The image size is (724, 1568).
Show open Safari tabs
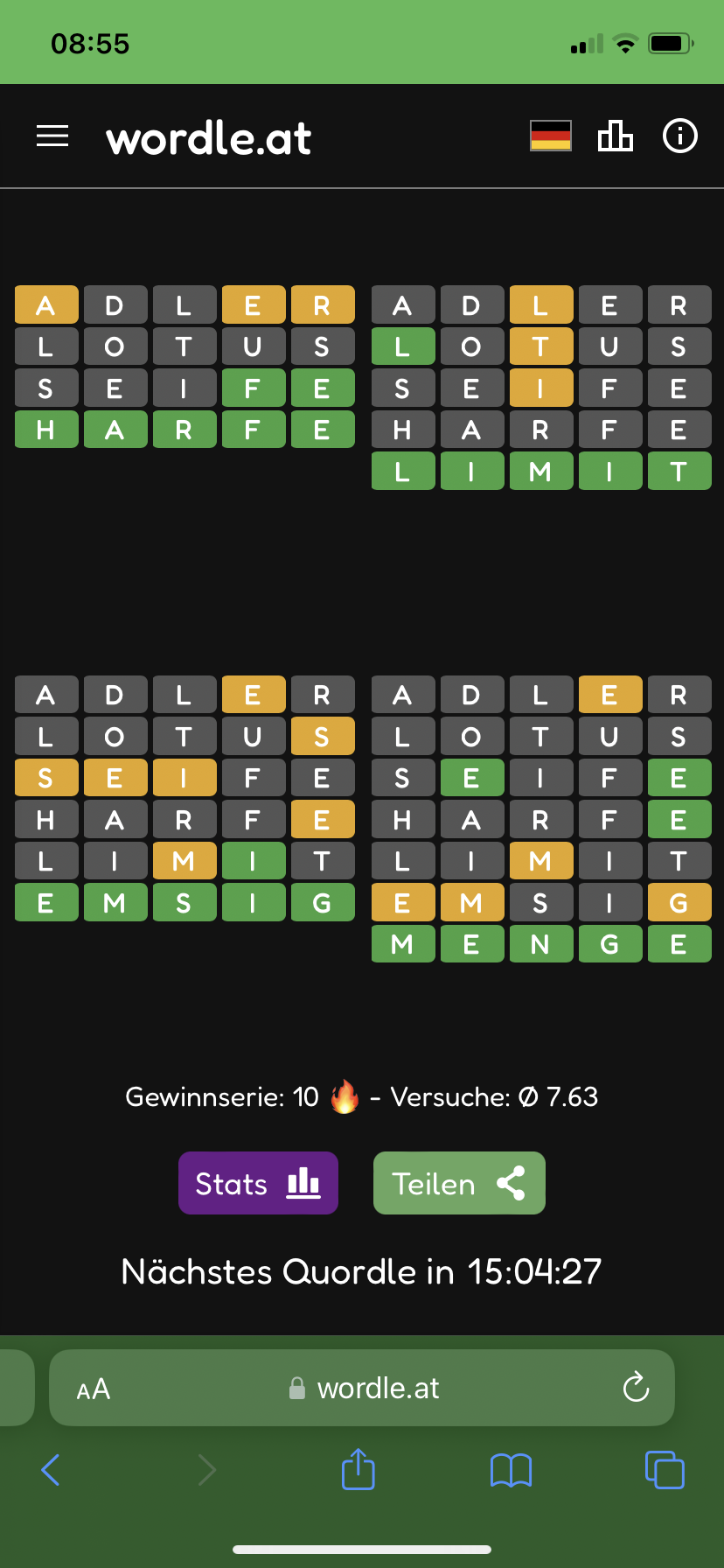point(665,1469)
